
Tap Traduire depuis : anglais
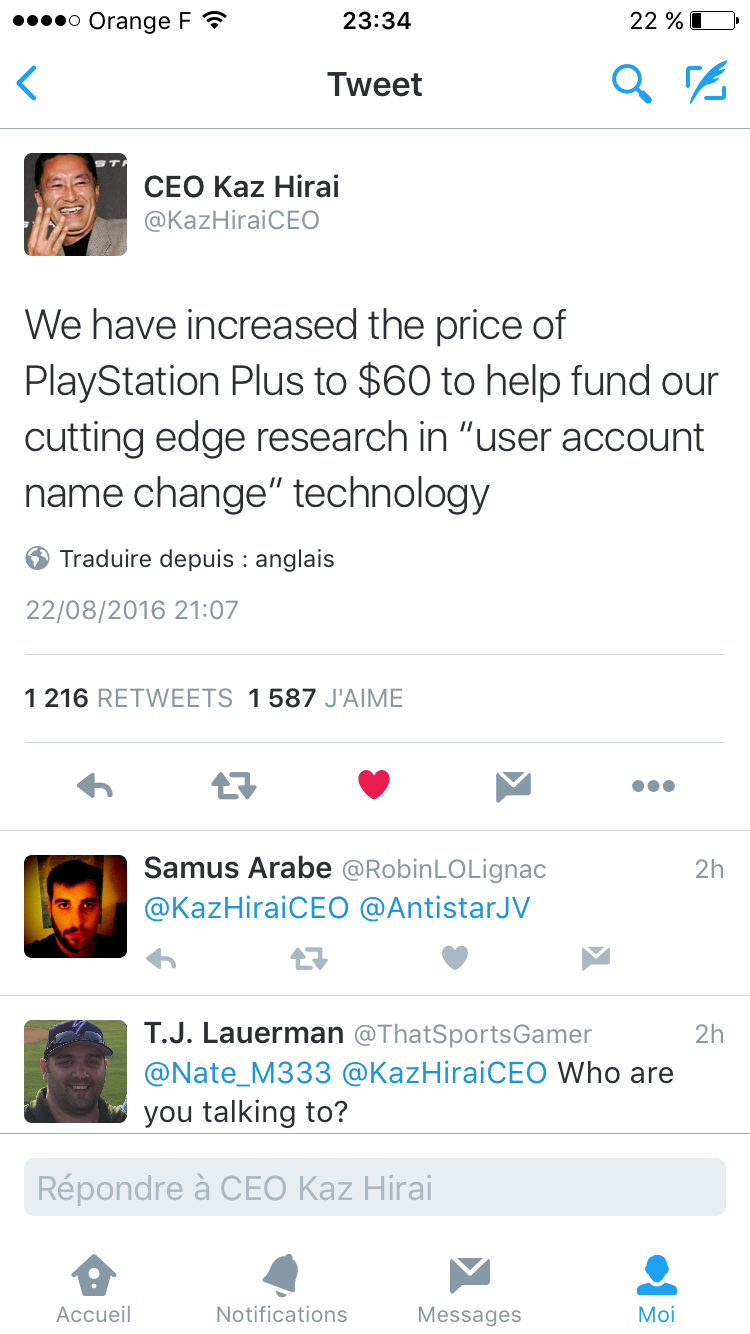point(195,559)
